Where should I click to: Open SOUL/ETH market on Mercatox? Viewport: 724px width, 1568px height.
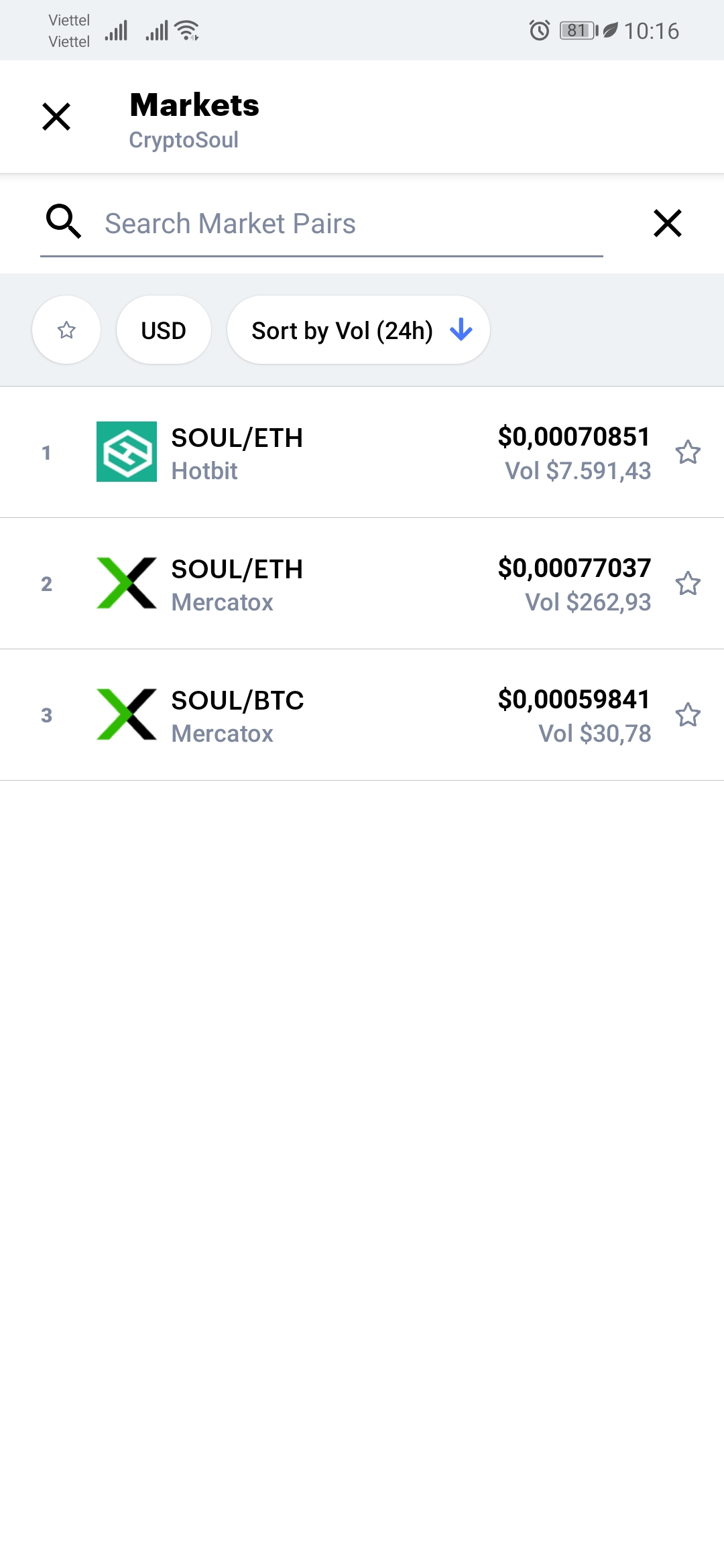point(335,584)
